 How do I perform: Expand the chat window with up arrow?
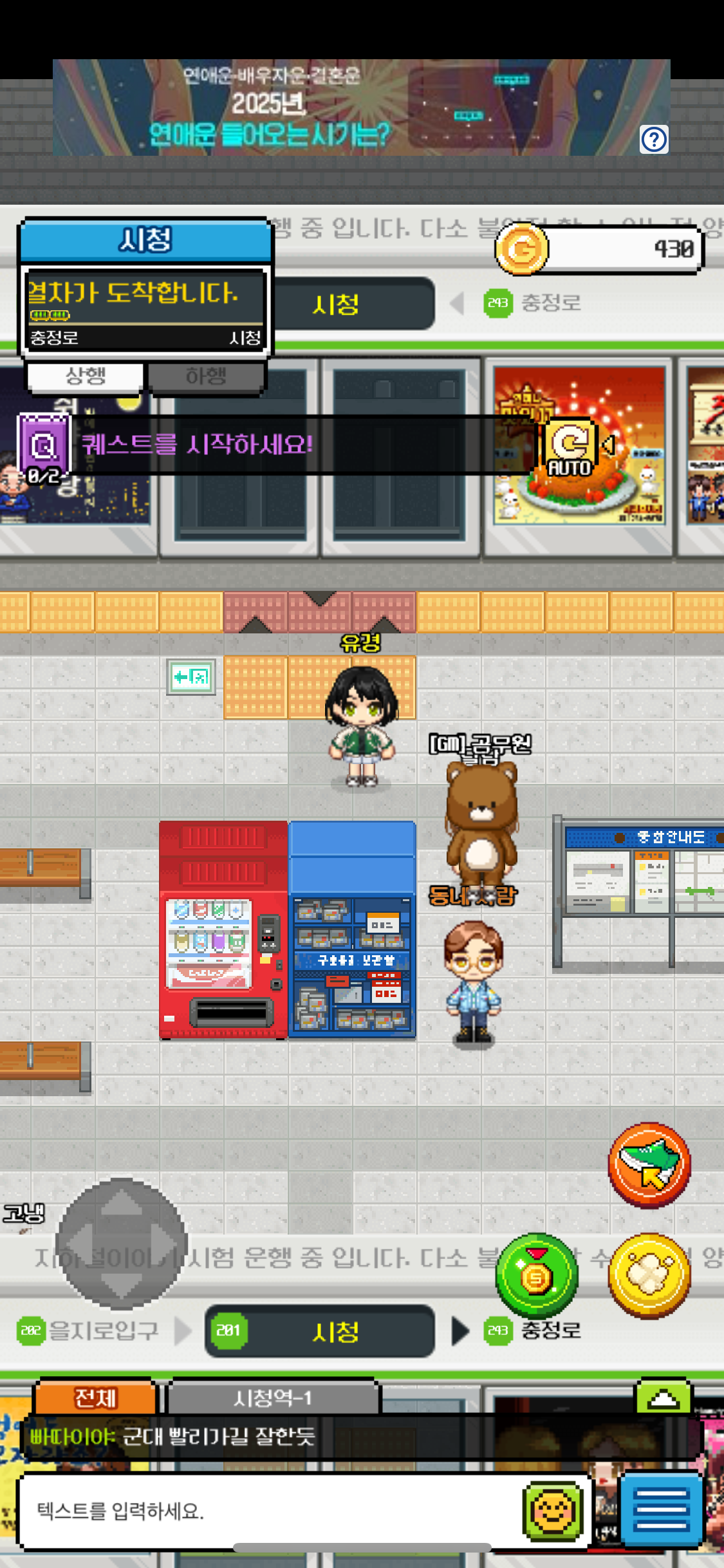[664, 1398]
